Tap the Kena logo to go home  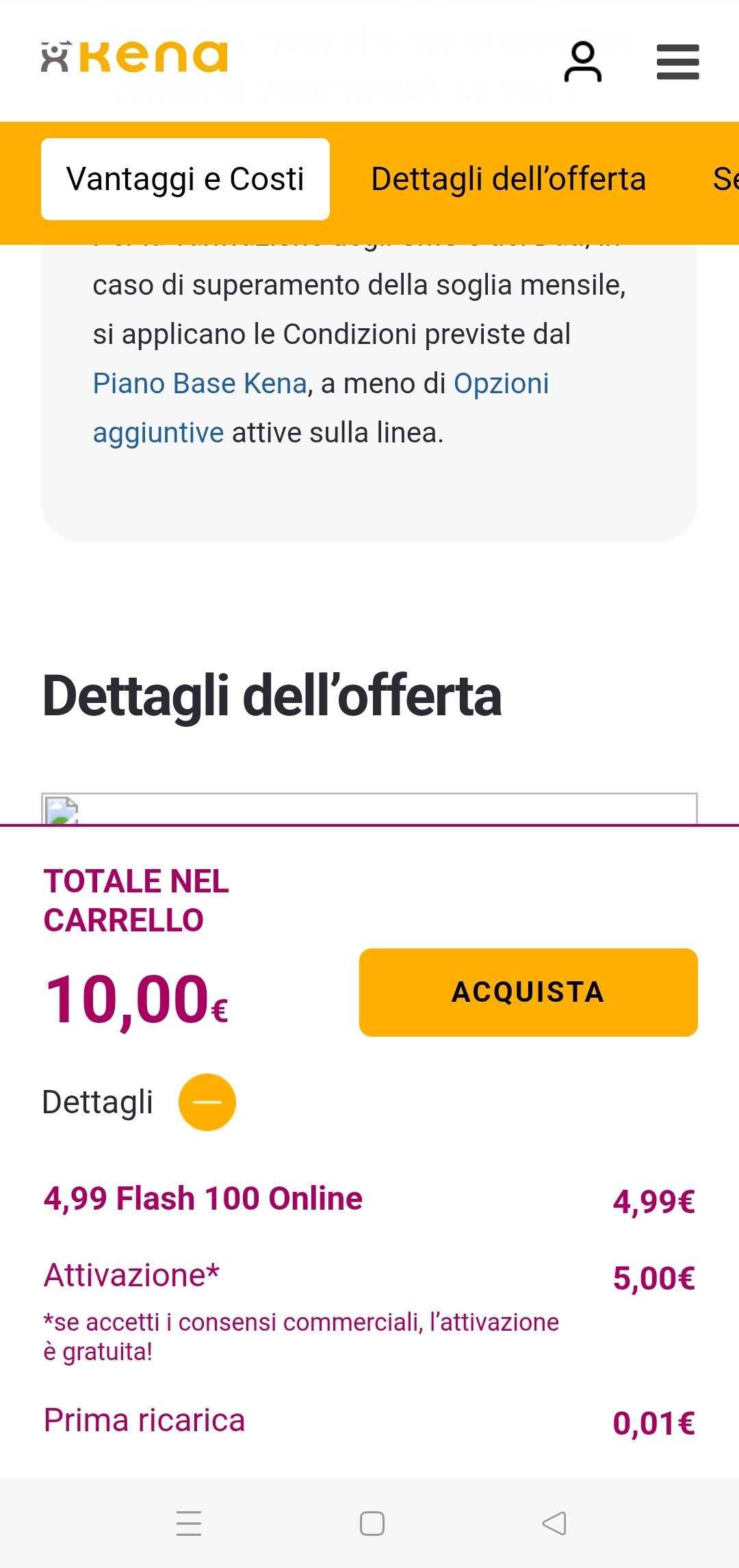pyautogui.click(x=135, y=57)
